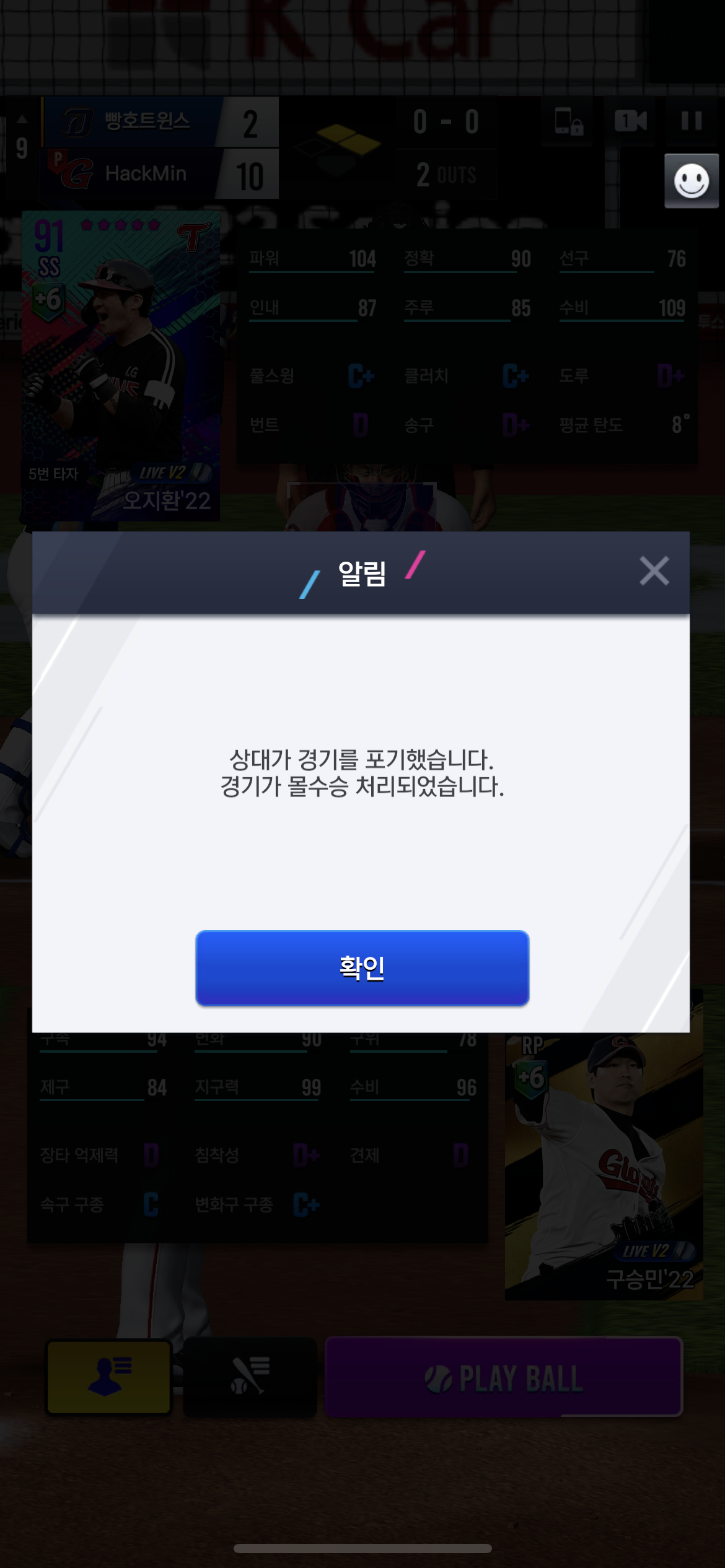This screenshot has width=725, height=1568.
Task: Close the 알림 dialog with the X
Action: point(654,570)
